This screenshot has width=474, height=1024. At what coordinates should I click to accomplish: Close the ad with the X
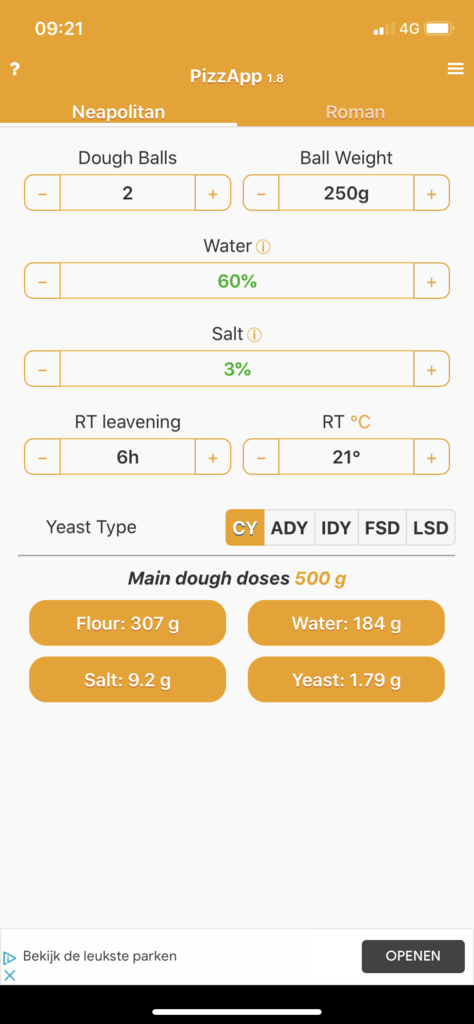[x=9, y=976]
